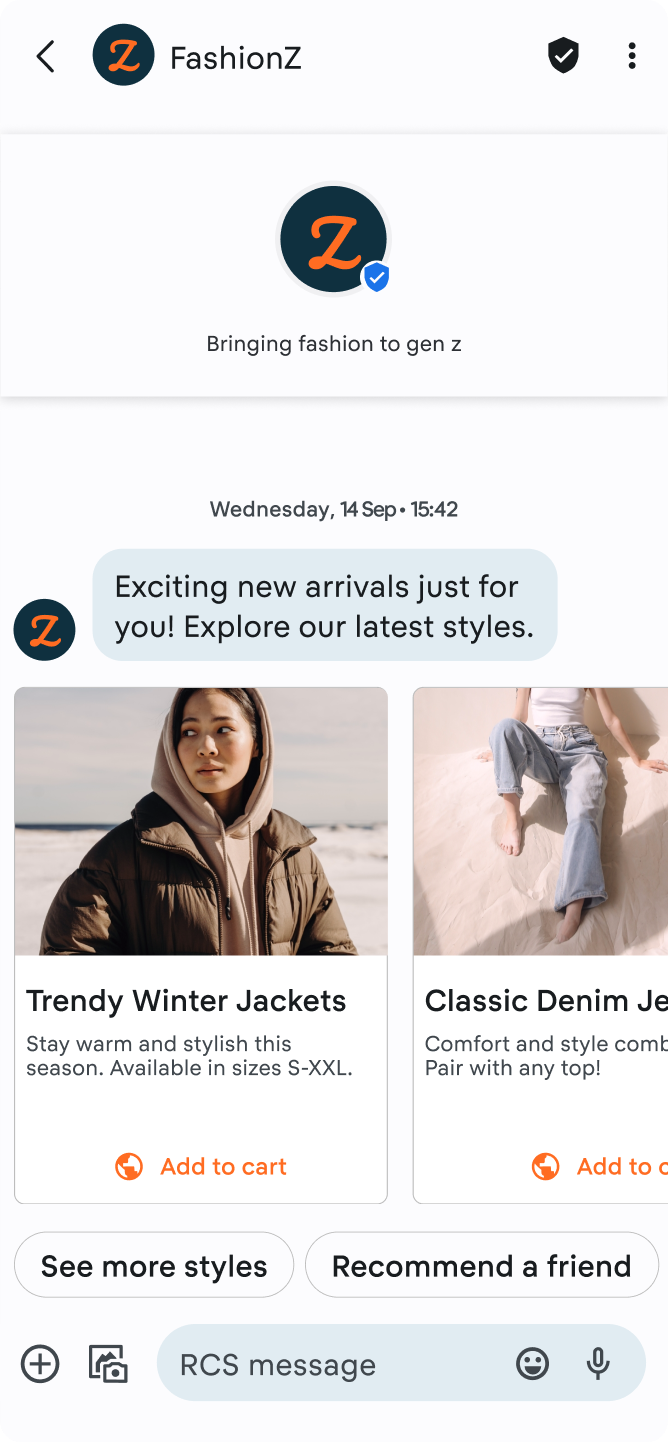Open the gallery and camera picker
Image resolution: width=668 pixels, height=1442 pixels.
click(x=108, y=1364)
